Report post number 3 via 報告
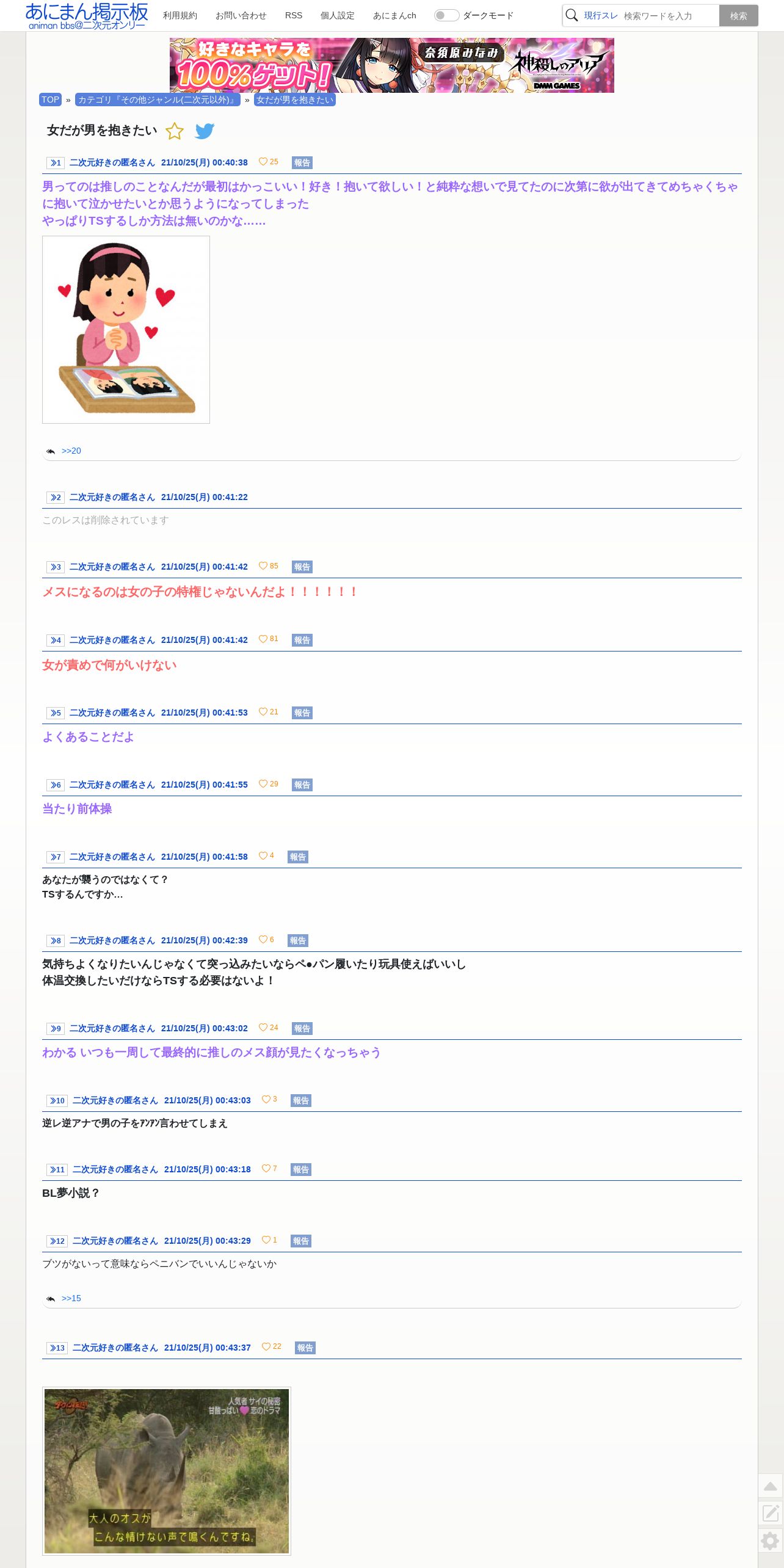The width and height of the screenshot is (784, 1568). 302,567
